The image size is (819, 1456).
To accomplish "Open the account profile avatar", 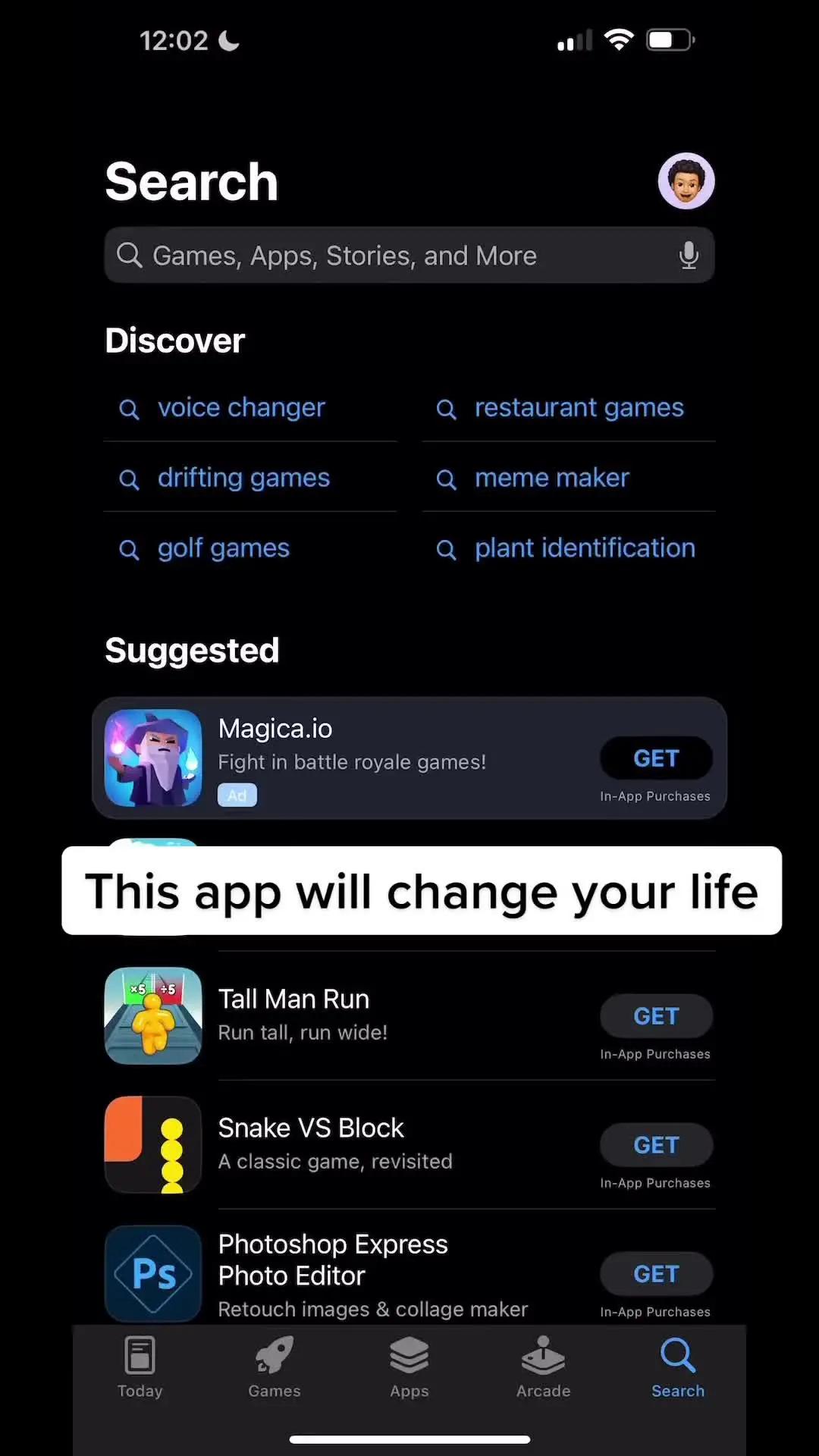I will (686, 181).
